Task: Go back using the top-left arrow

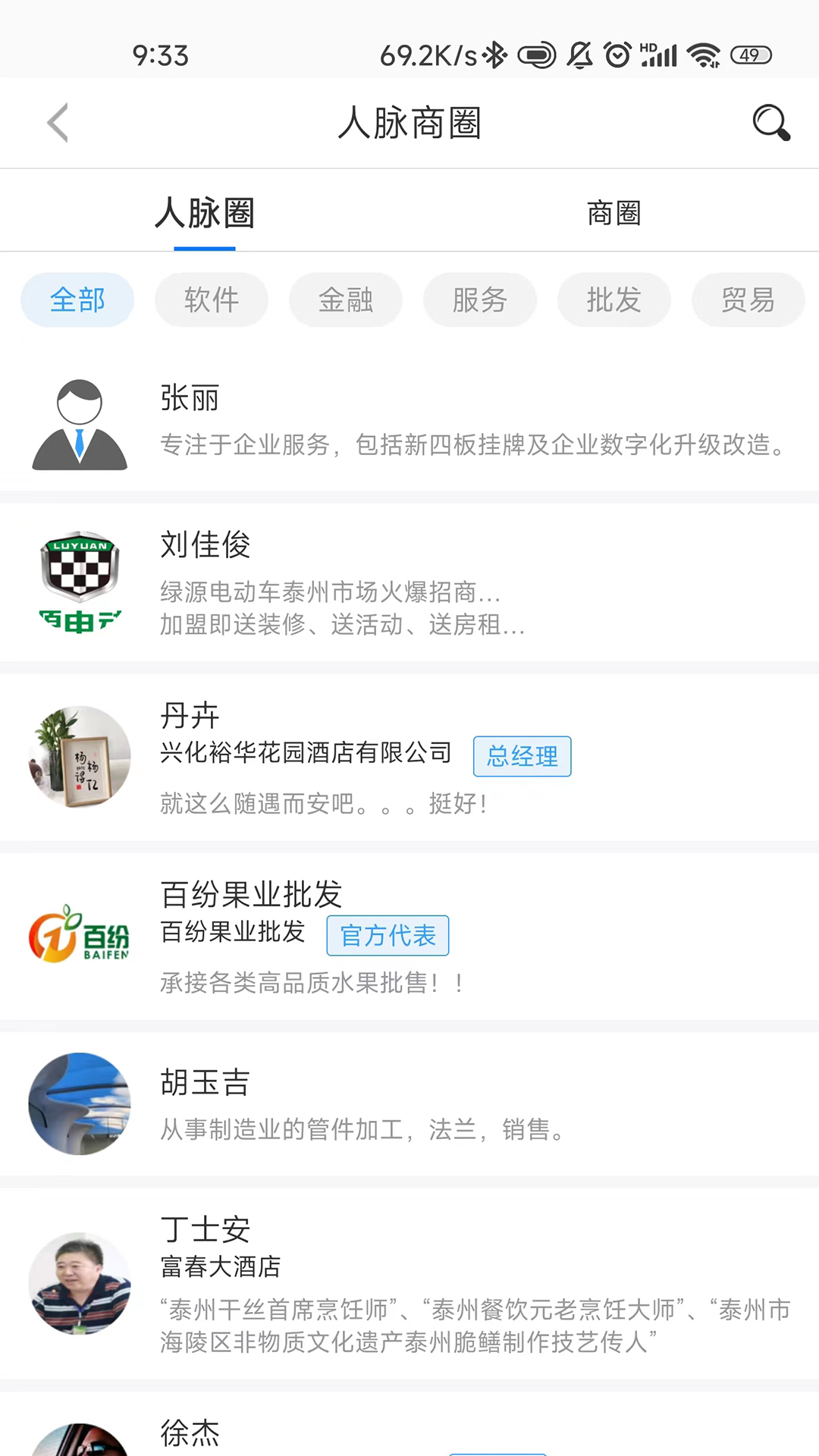Action: [x=58, y=123]
